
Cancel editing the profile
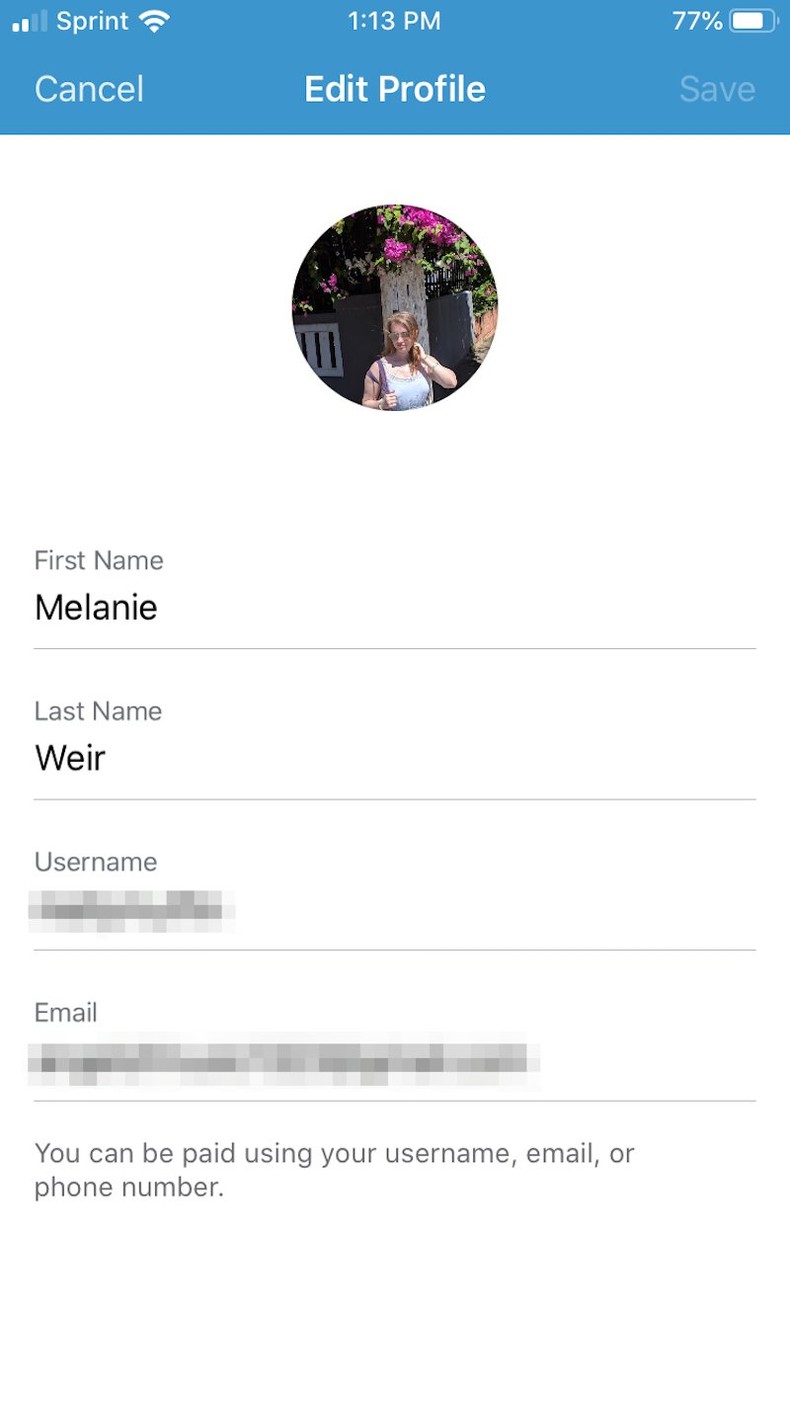[x=89, y=89]
